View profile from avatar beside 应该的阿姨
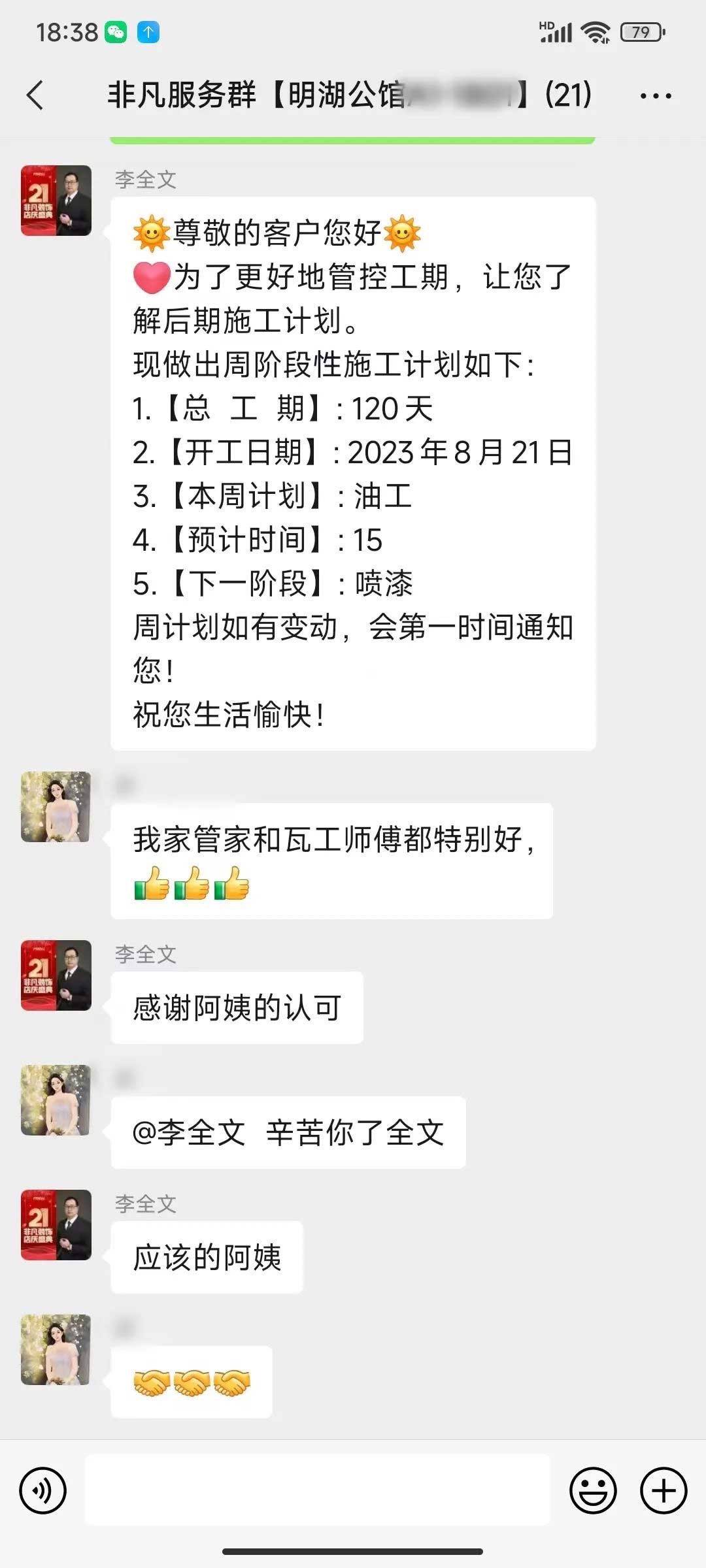 pyautogui.click(x=56, y=1225)
